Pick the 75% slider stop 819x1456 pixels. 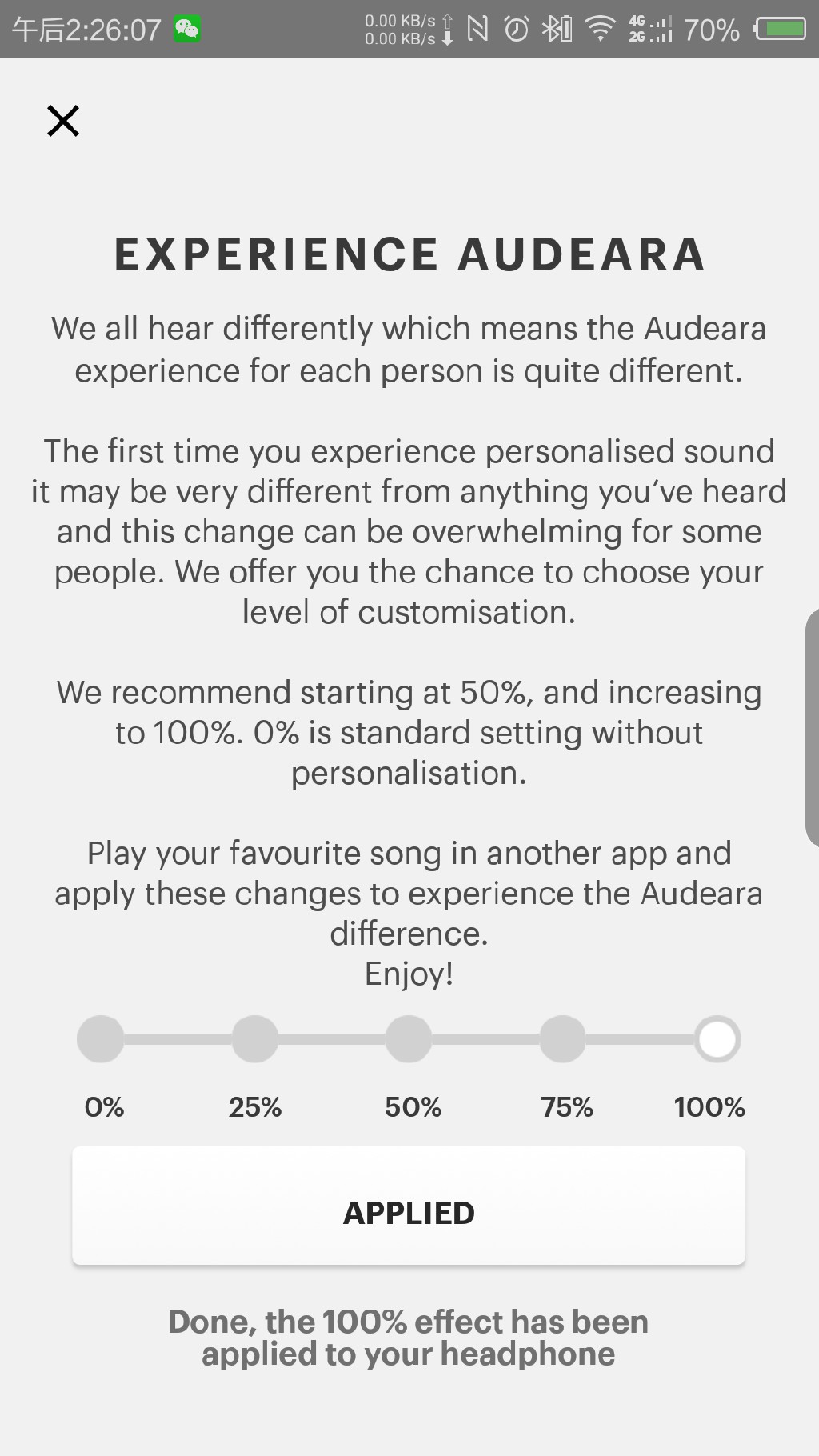click(x=563, y=1039)
